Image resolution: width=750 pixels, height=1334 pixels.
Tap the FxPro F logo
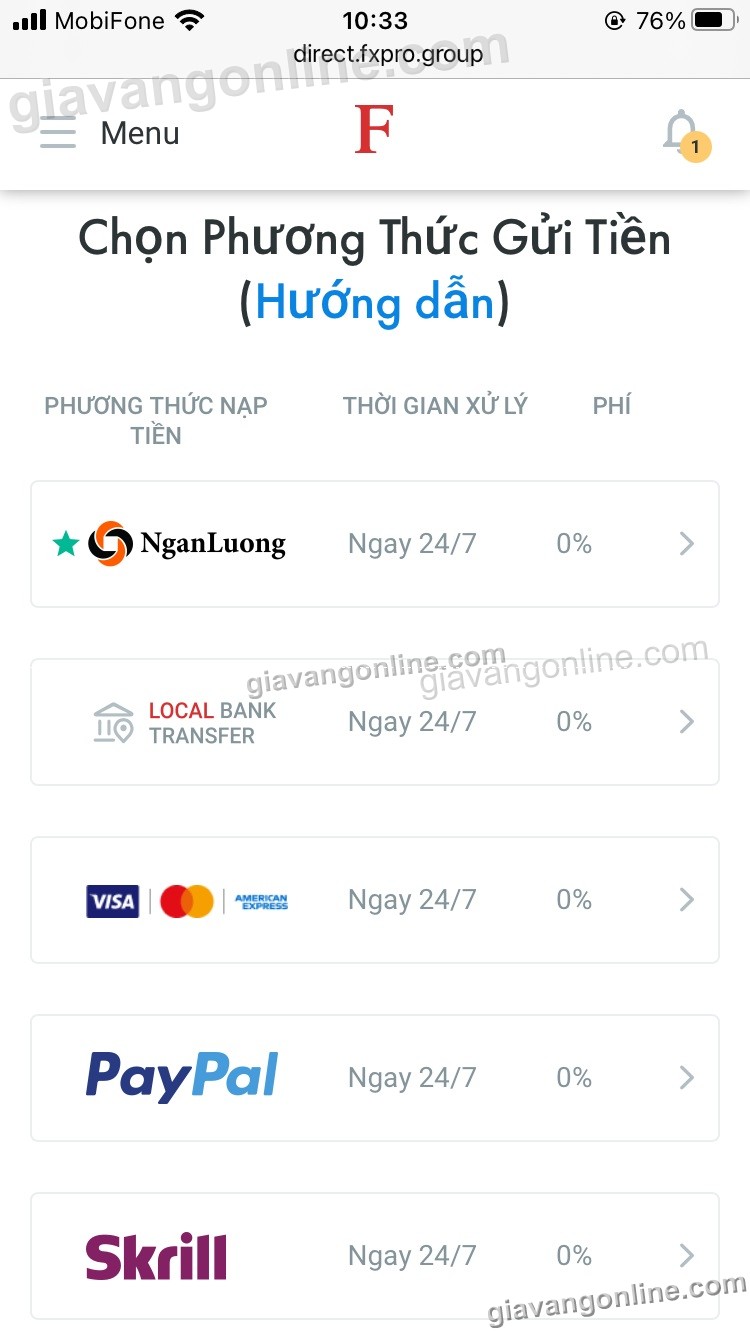(374, 131)
